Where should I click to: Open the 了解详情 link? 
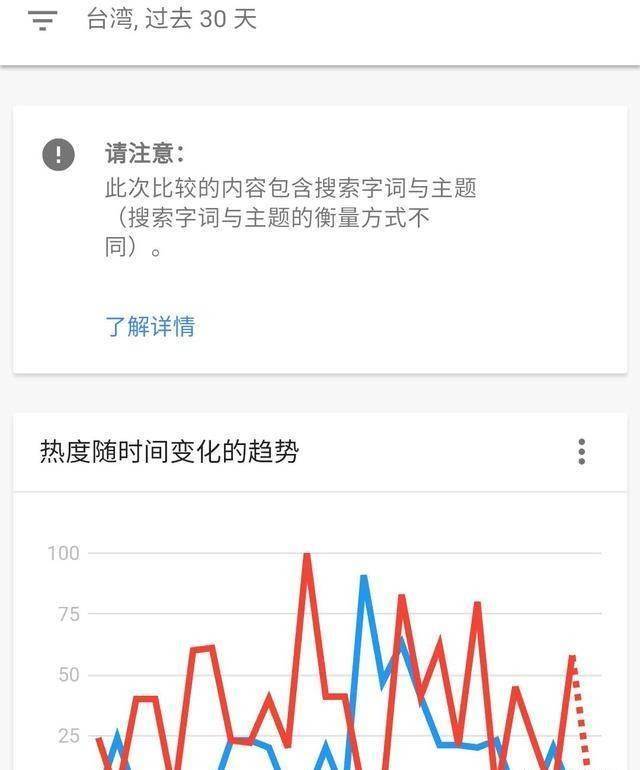click(x=150, y=326)
